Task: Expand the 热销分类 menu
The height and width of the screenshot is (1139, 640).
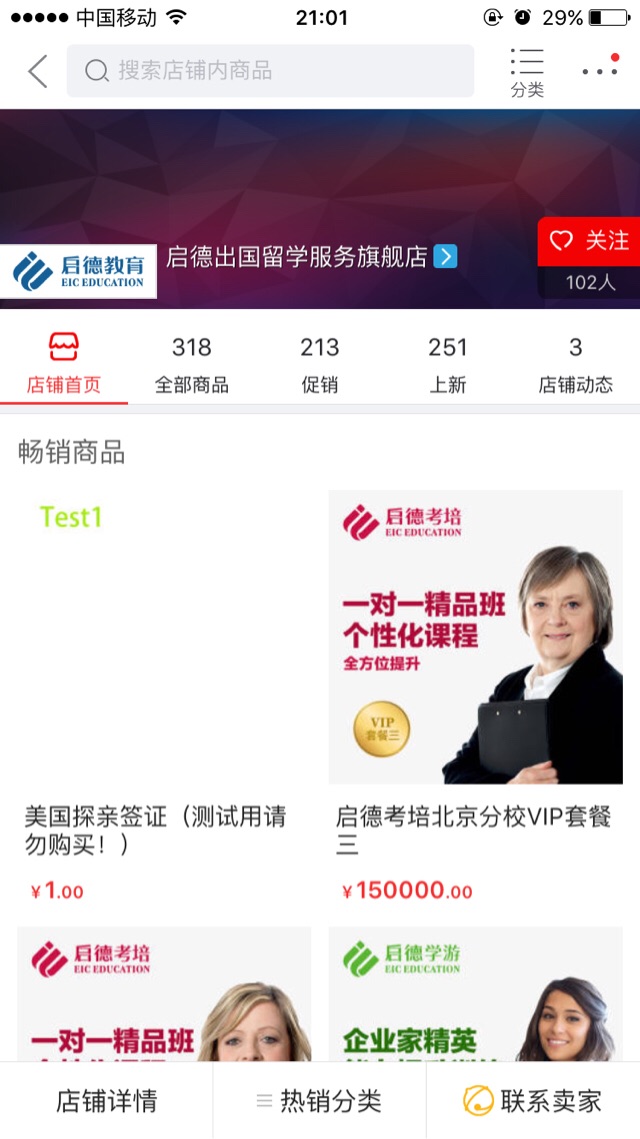Action: [319, 1101]
